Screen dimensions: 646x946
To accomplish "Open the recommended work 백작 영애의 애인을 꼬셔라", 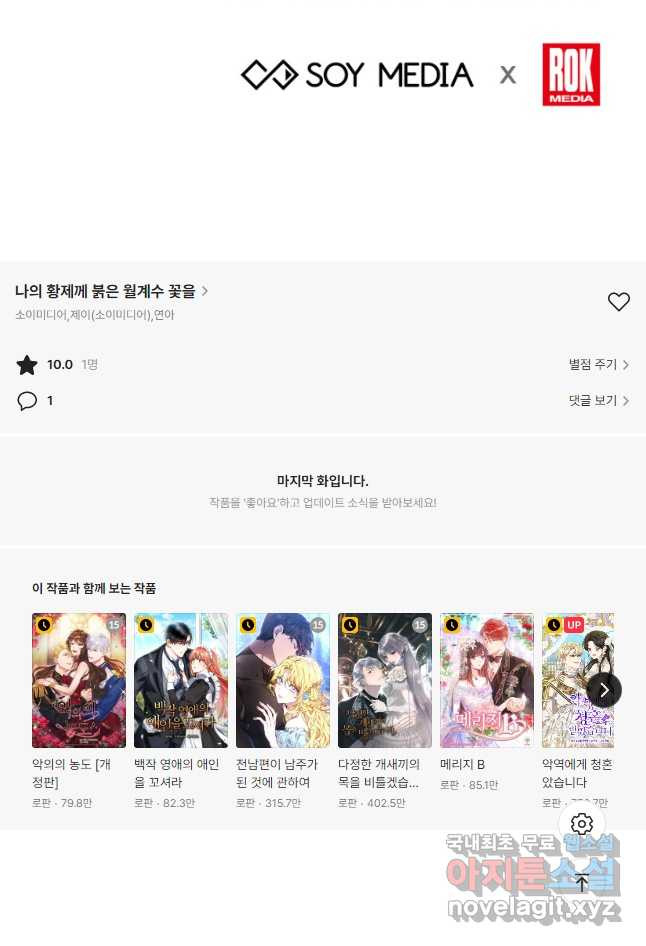I will [x=181, y=681].
